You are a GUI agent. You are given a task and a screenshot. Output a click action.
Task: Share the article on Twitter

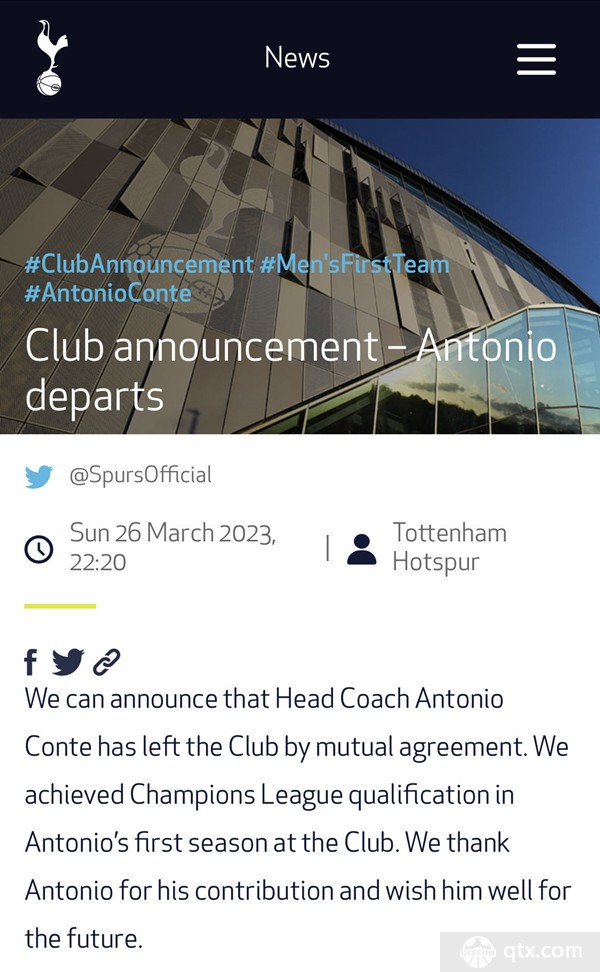(68, 662)
